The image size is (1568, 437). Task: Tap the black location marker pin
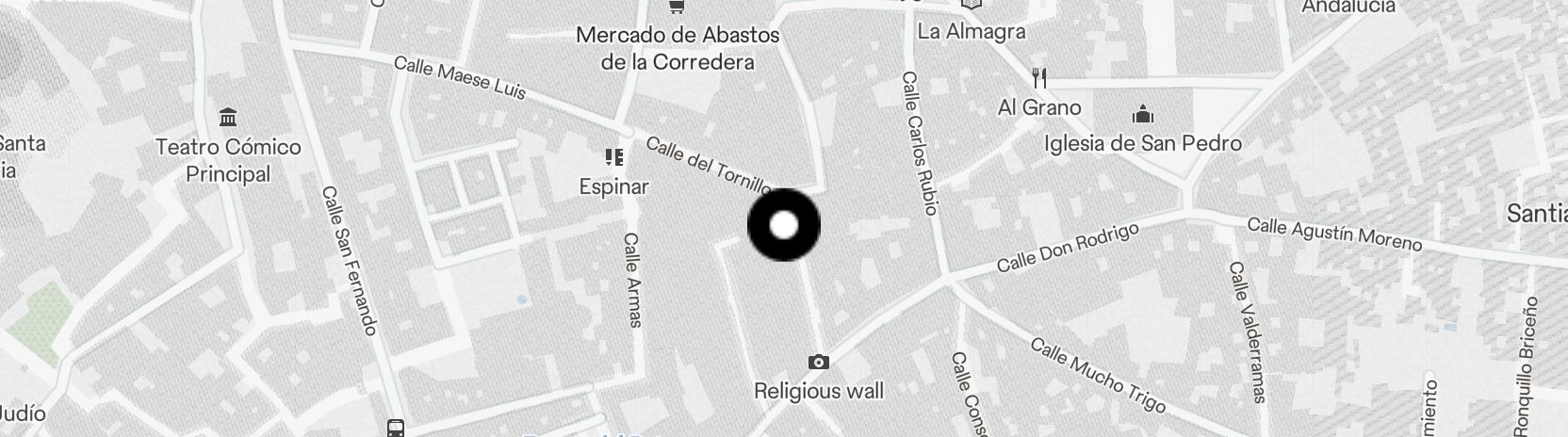pos(784,226)
